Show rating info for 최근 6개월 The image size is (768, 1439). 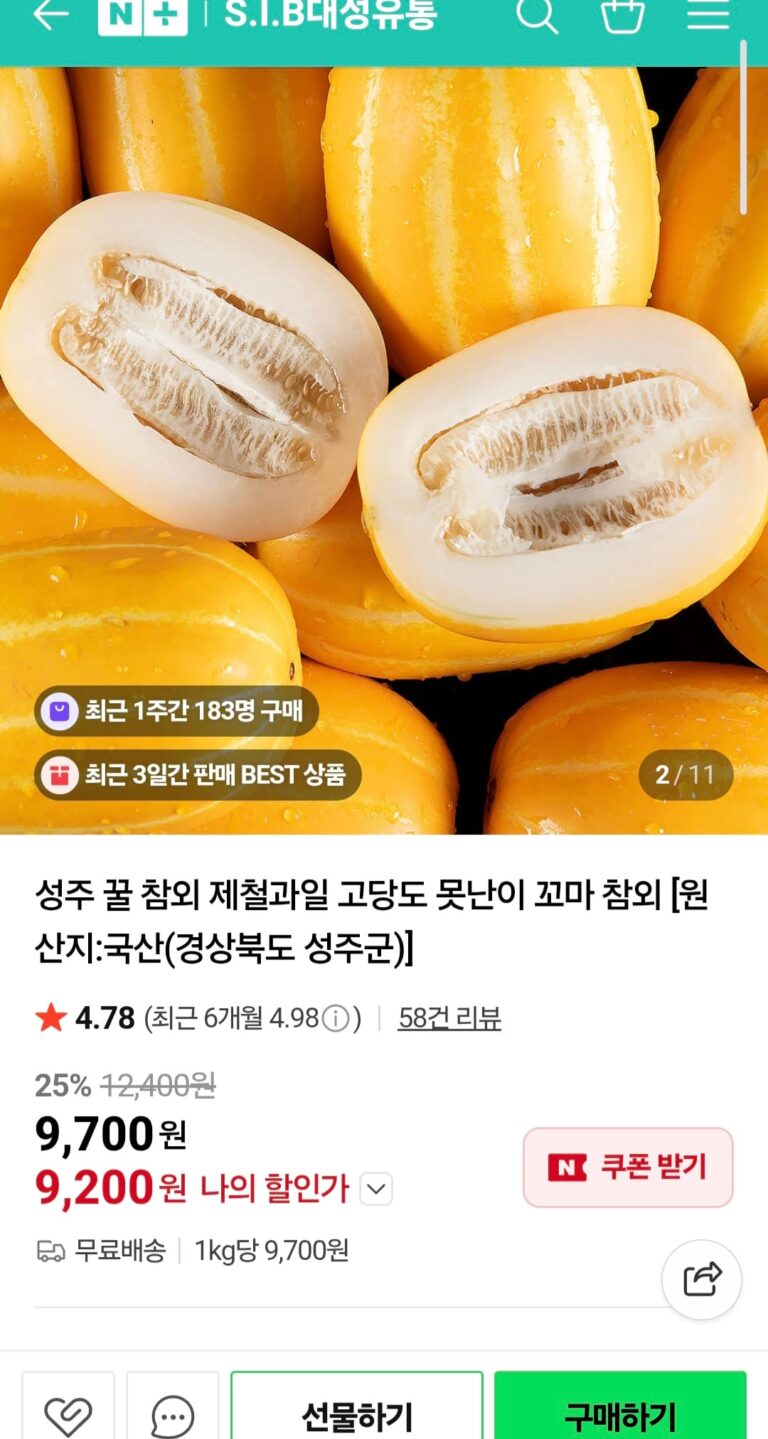[337, 1019]
